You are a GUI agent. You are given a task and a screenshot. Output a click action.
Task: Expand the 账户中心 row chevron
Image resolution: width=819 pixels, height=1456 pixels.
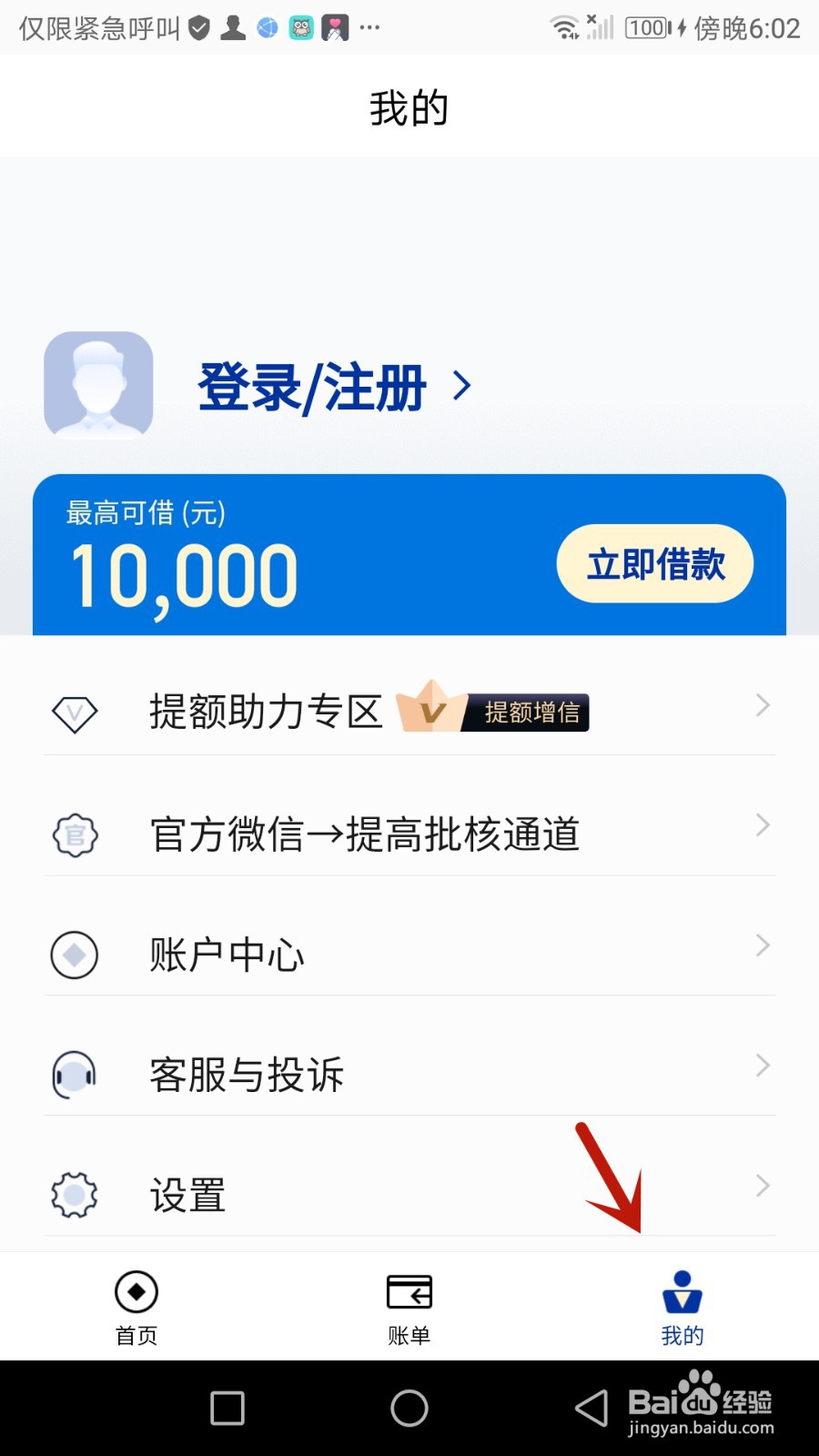[763, 945]
